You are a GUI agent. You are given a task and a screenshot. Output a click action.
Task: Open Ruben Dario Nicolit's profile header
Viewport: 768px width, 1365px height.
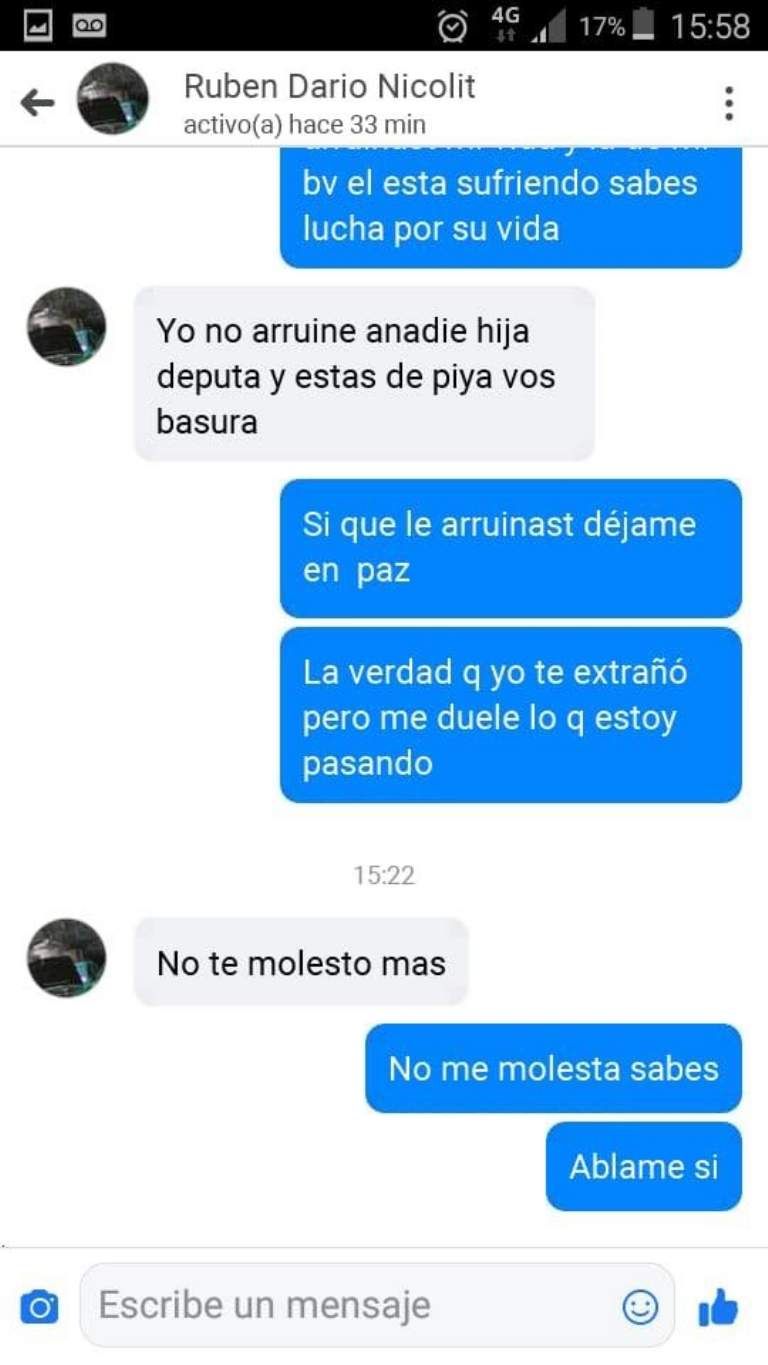(x=328, y=101)
